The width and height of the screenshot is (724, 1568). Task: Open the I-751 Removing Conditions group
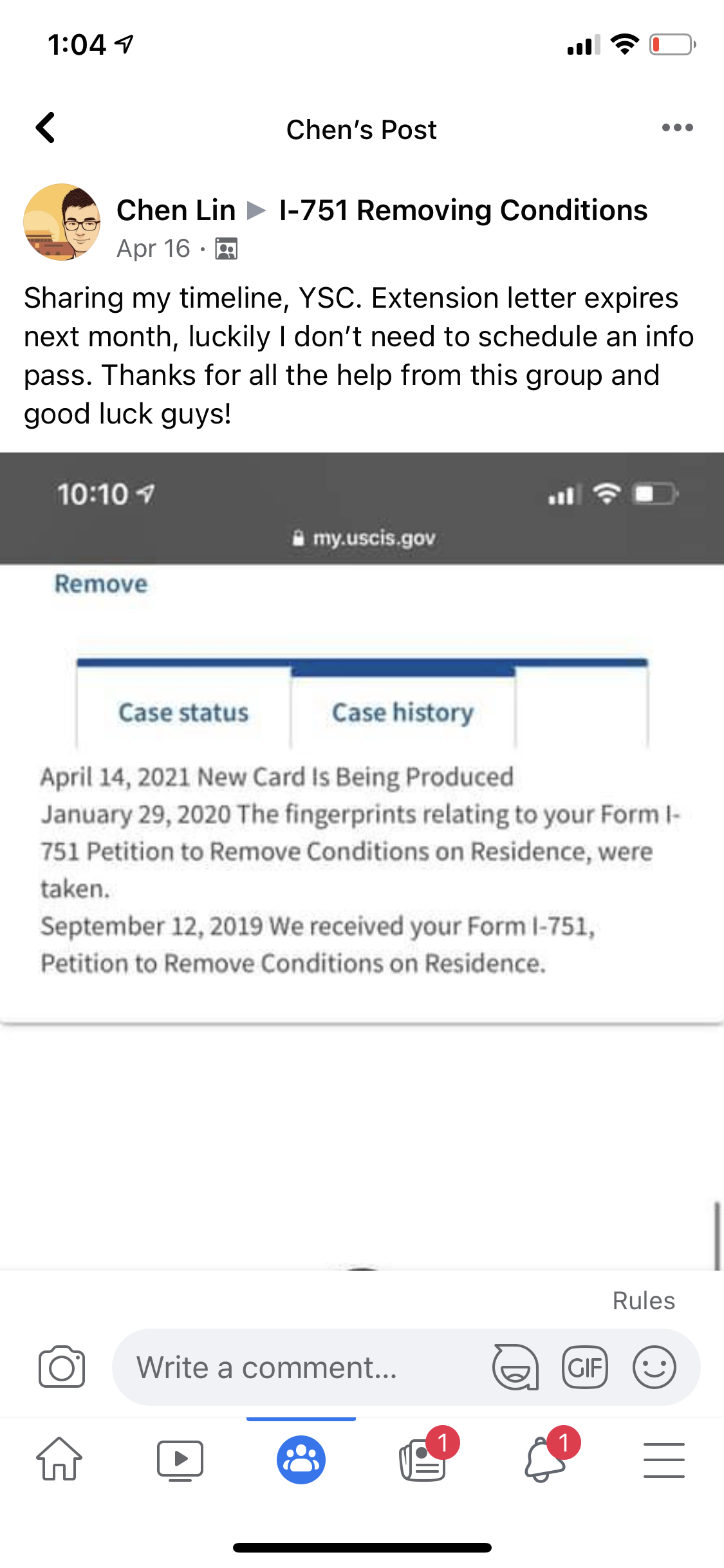(463, 210)
